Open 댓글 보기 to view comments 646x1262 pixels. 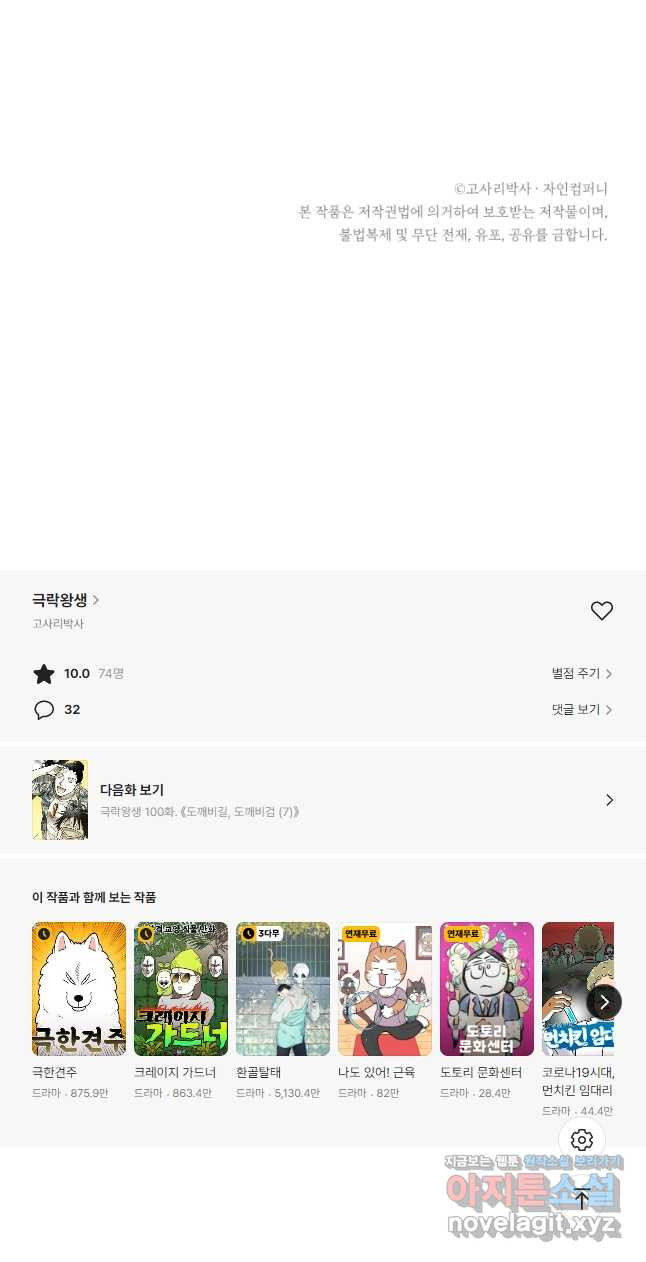click(582, 710)
